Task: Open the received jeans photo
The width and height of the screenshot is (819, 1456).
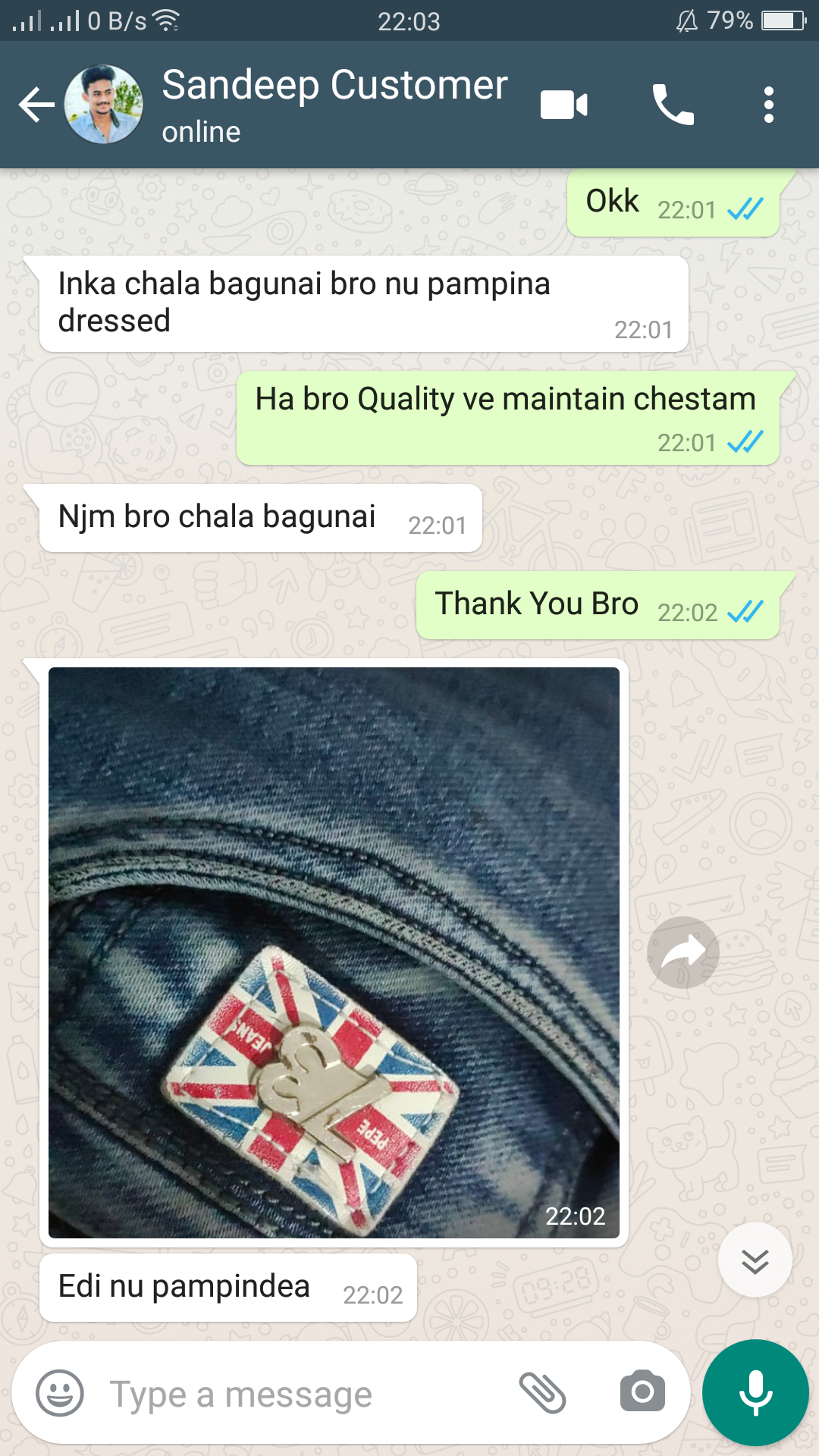Action: (334, 952)
